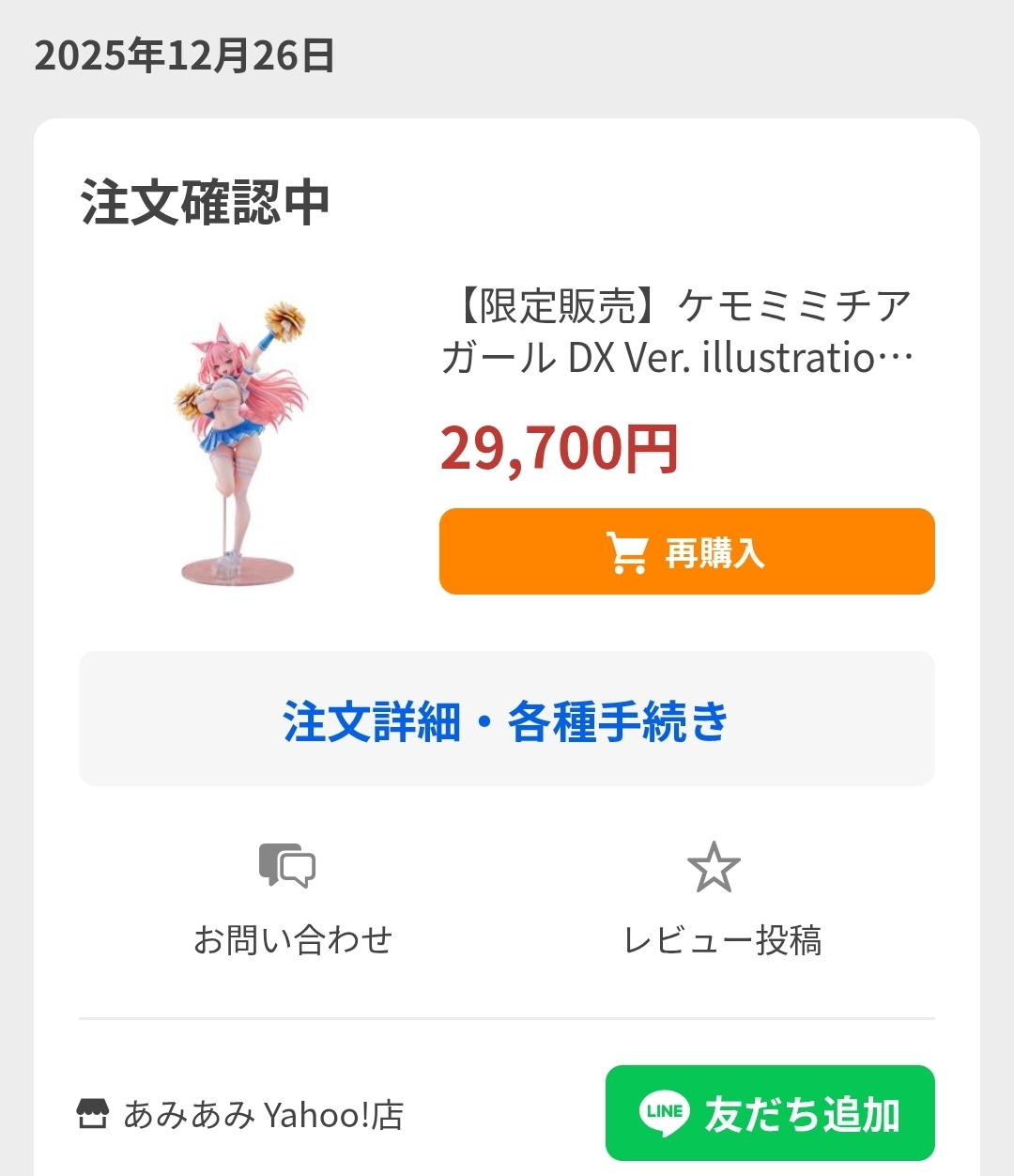Open the 【限定販売】ケモミミチアガール product title
This screenshot has width=1014, height=1176.
click(677, 332)
